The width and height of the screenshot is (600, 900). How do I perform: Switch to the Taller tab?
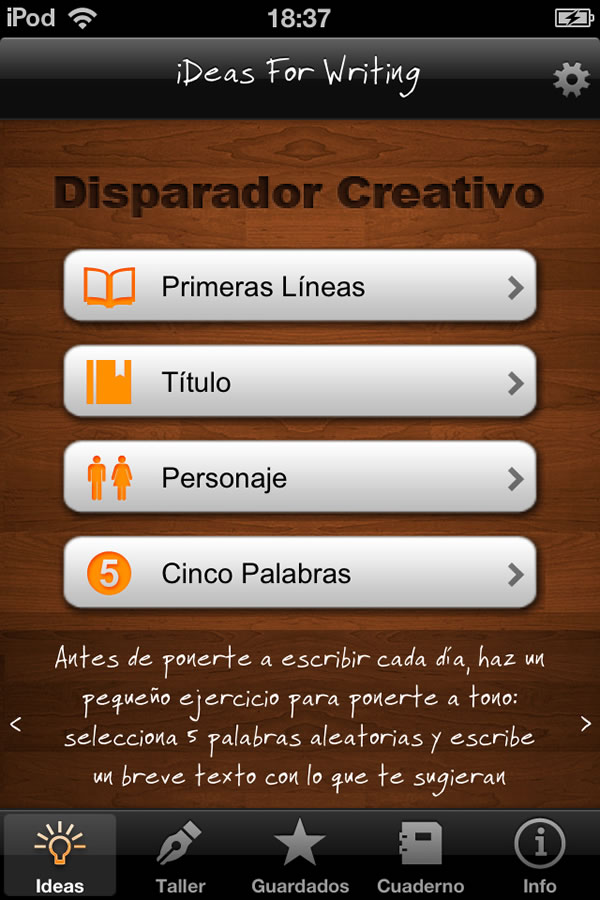tap(180, 856)
